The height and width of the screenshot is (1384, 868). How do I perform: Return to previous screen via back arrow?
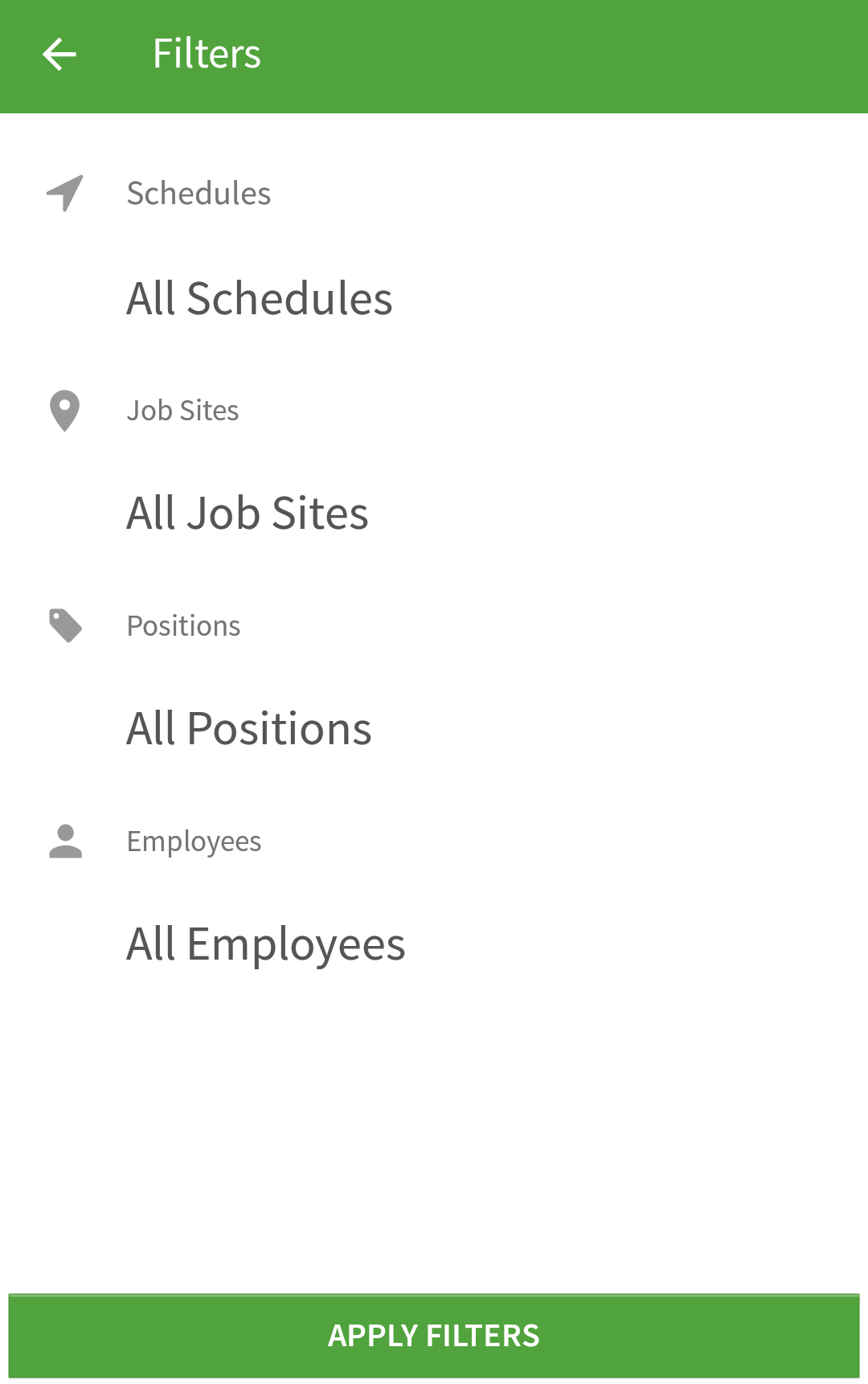click(x=58, y=53)
